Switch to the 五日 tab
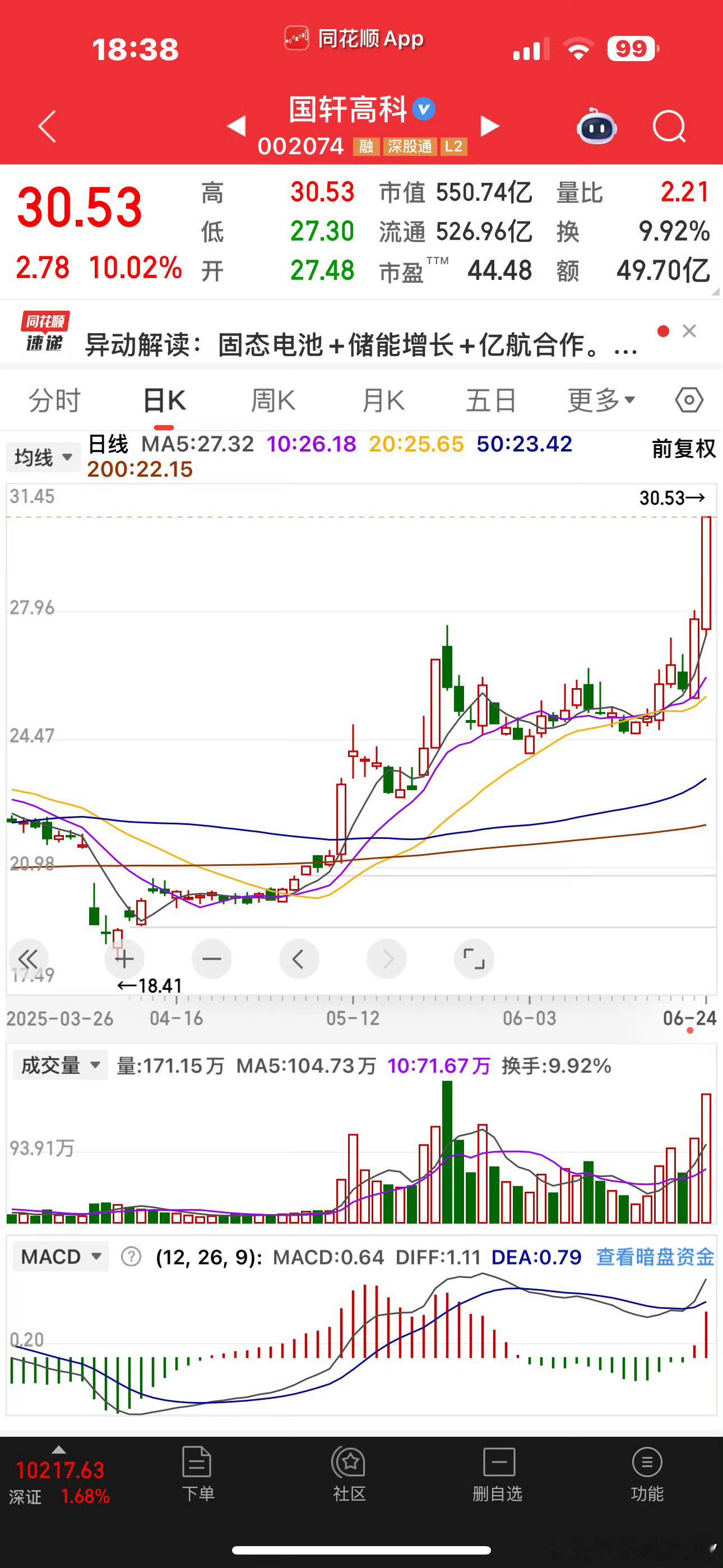 tap(491, 400)
